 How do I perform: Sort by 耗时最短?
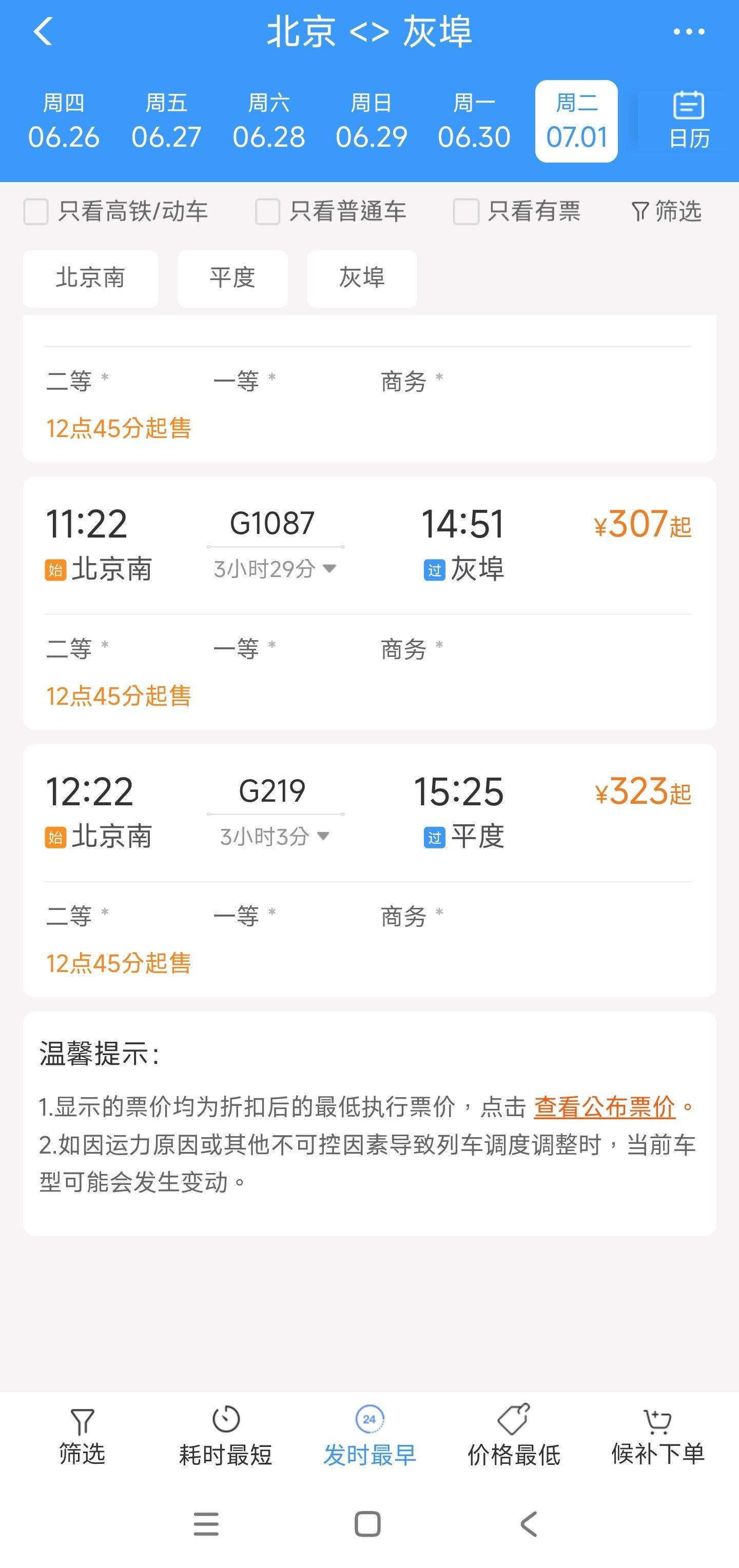[225, 1437]
